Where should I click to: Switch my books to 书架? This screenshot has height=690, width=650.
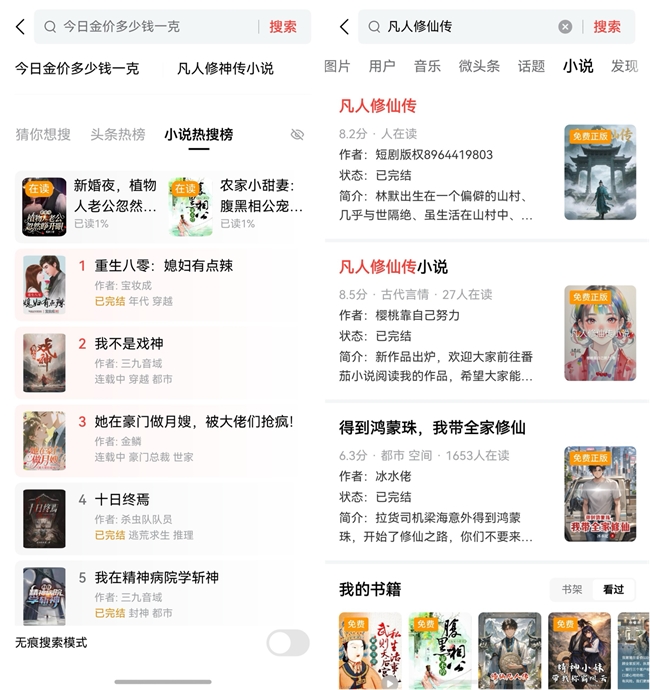point(572,590)
